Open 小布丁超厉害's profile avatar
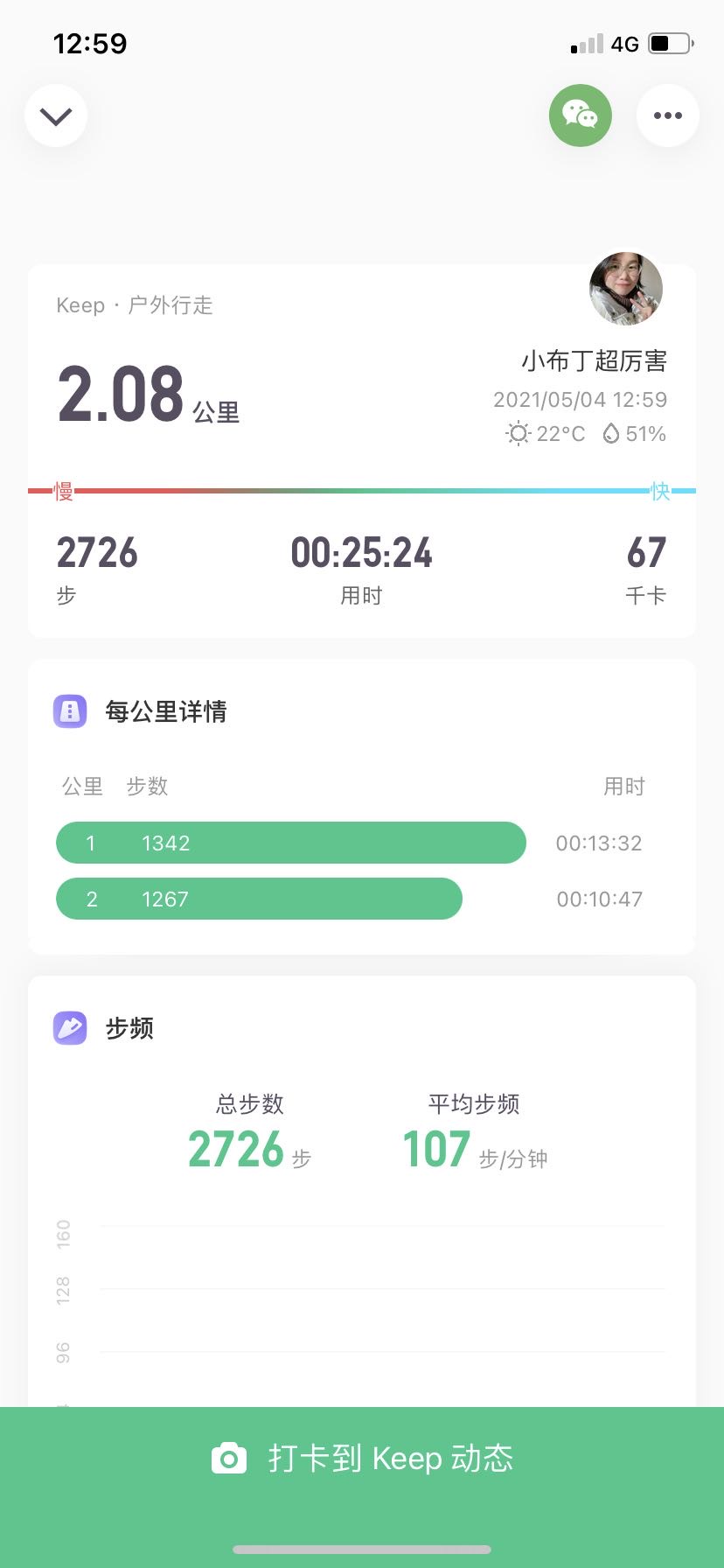Viewport: 724px width, 1568px height. 626,289
